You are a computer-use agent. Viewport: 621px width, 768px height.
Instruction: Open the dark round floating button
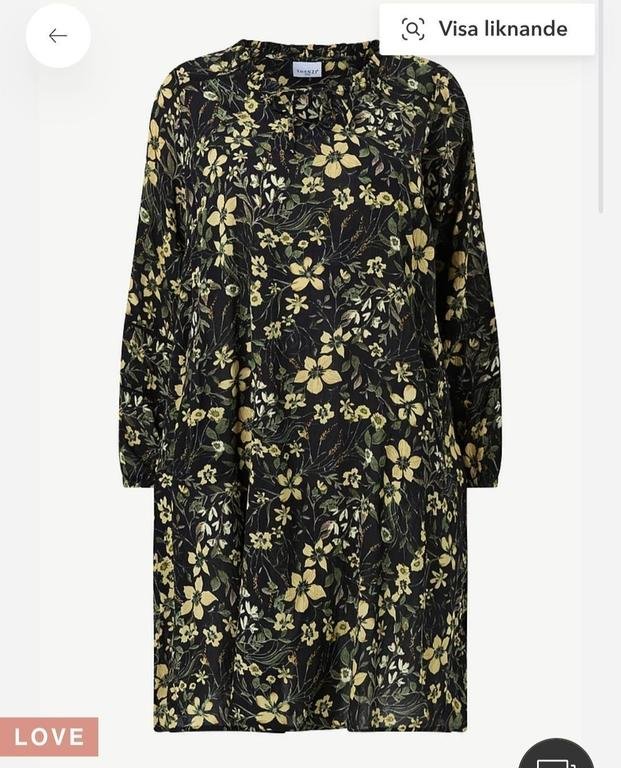(556, 756)
